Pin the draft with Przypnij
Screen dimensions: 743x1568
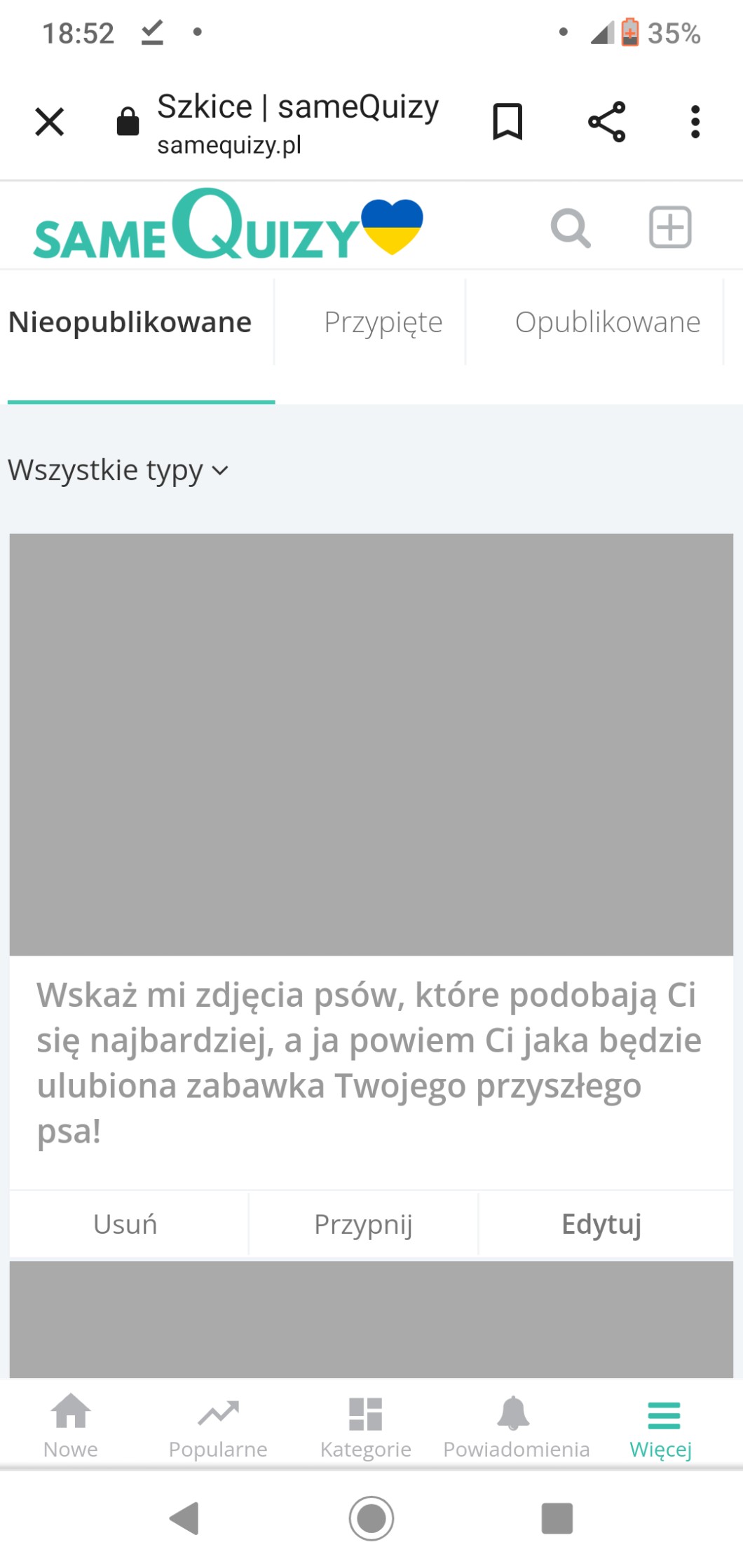[363, 1225]
